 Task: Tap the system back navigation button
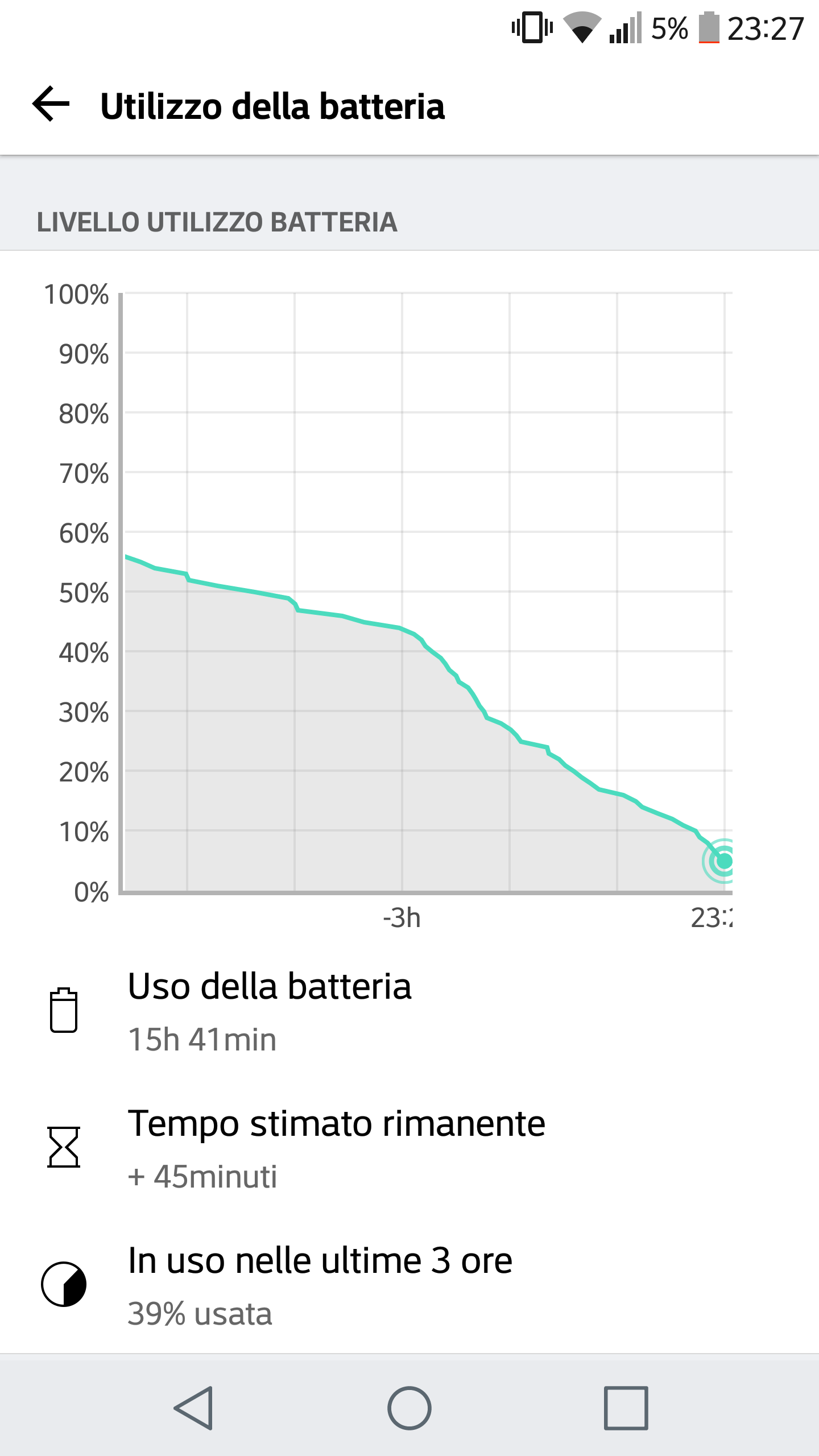click(x=193, y=1408)
